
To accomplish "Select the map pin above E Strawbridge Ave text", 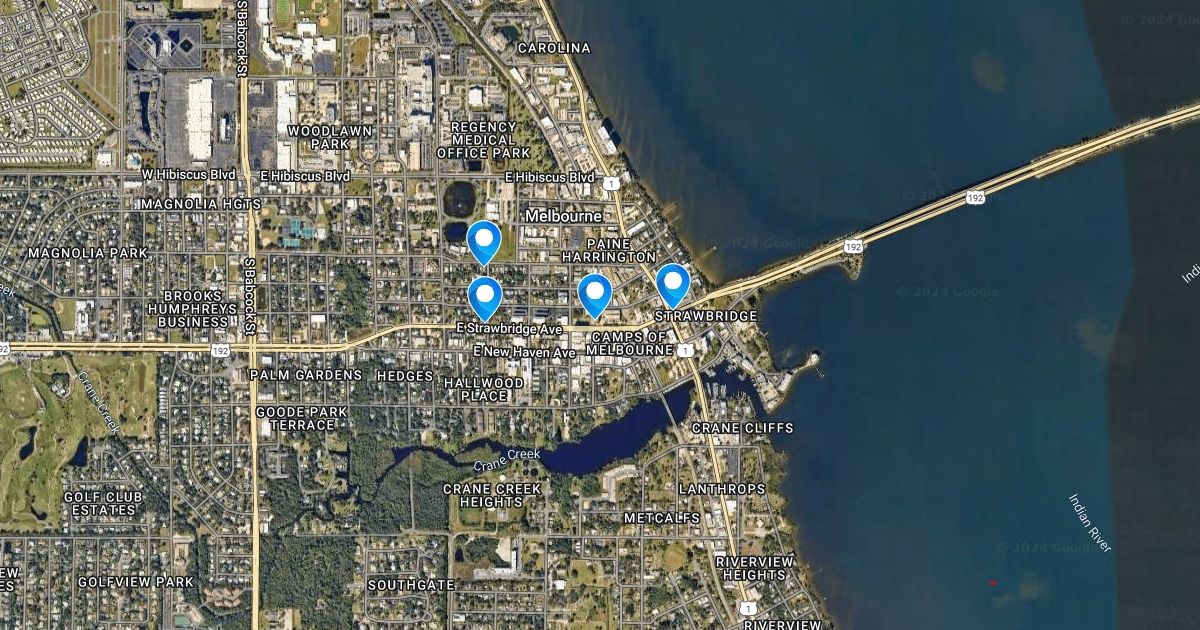I will point(485,296).
